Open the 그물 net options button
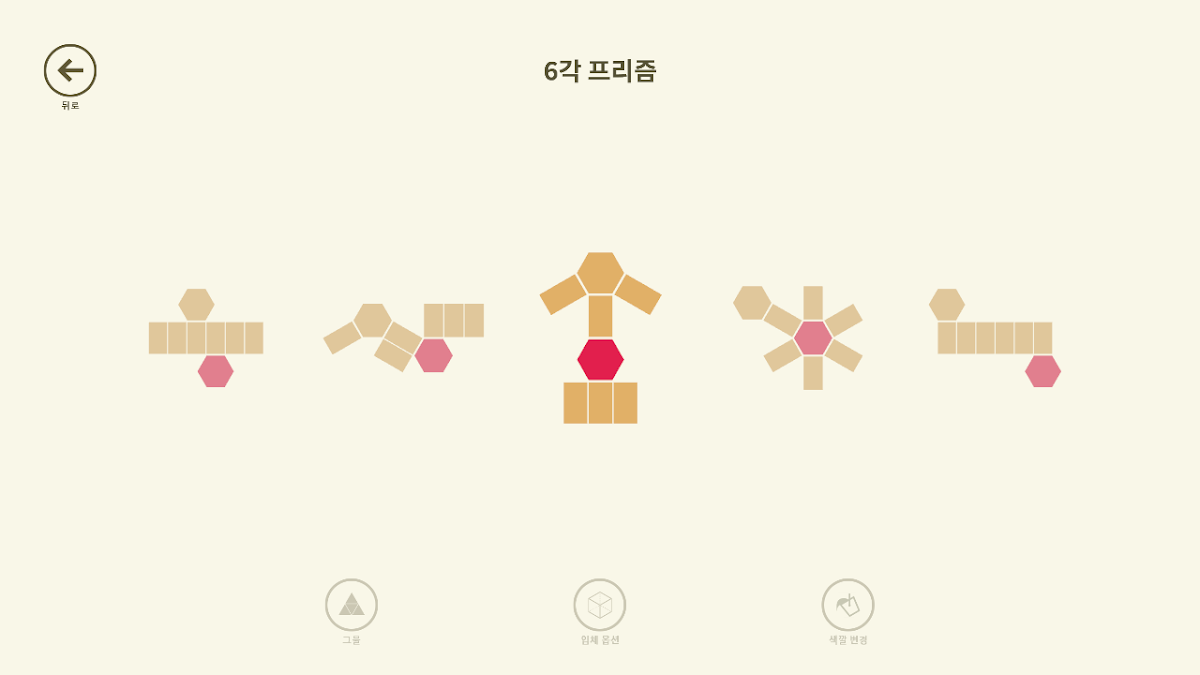The width and height of the screenshot is (1200, 675). pos(351,605)
